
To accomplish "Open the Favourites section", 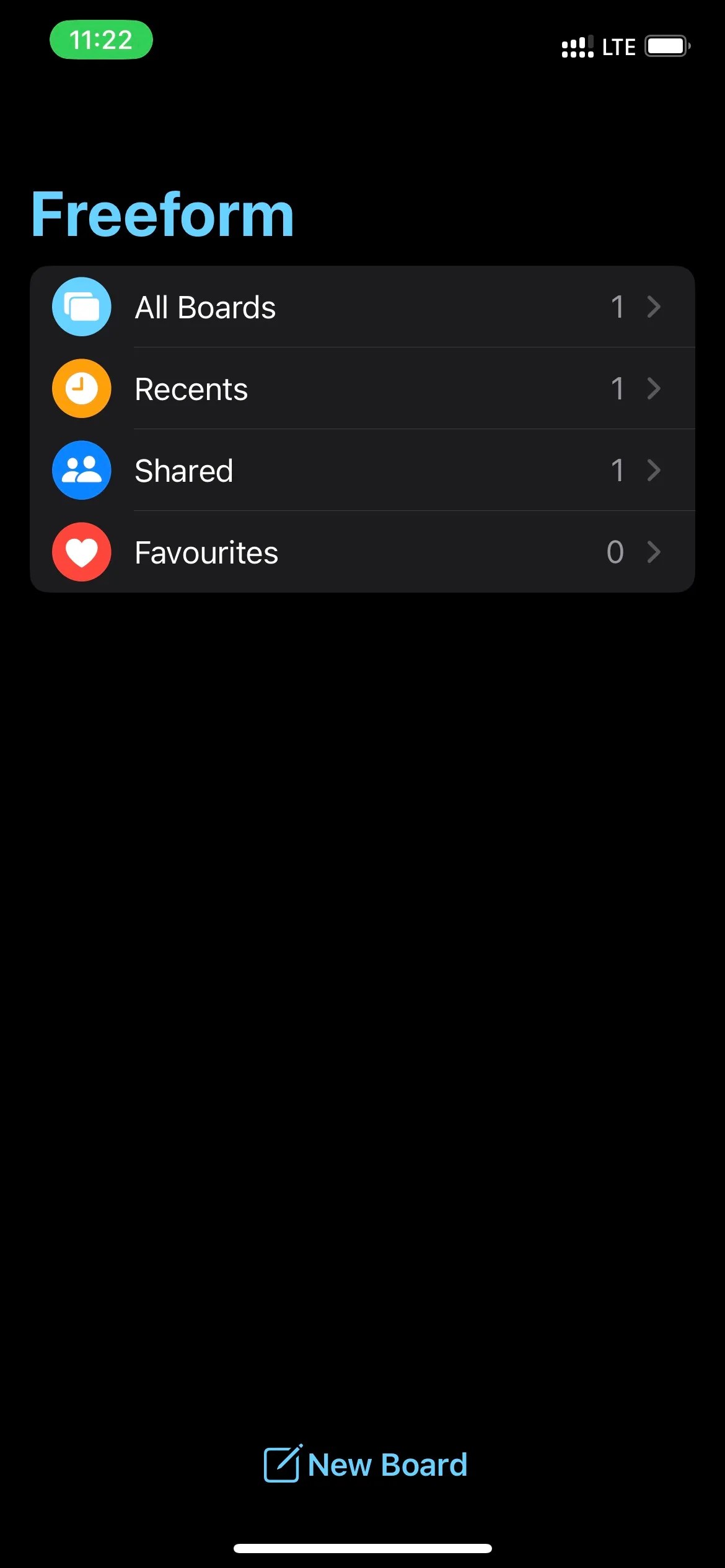I will [362, 552].
